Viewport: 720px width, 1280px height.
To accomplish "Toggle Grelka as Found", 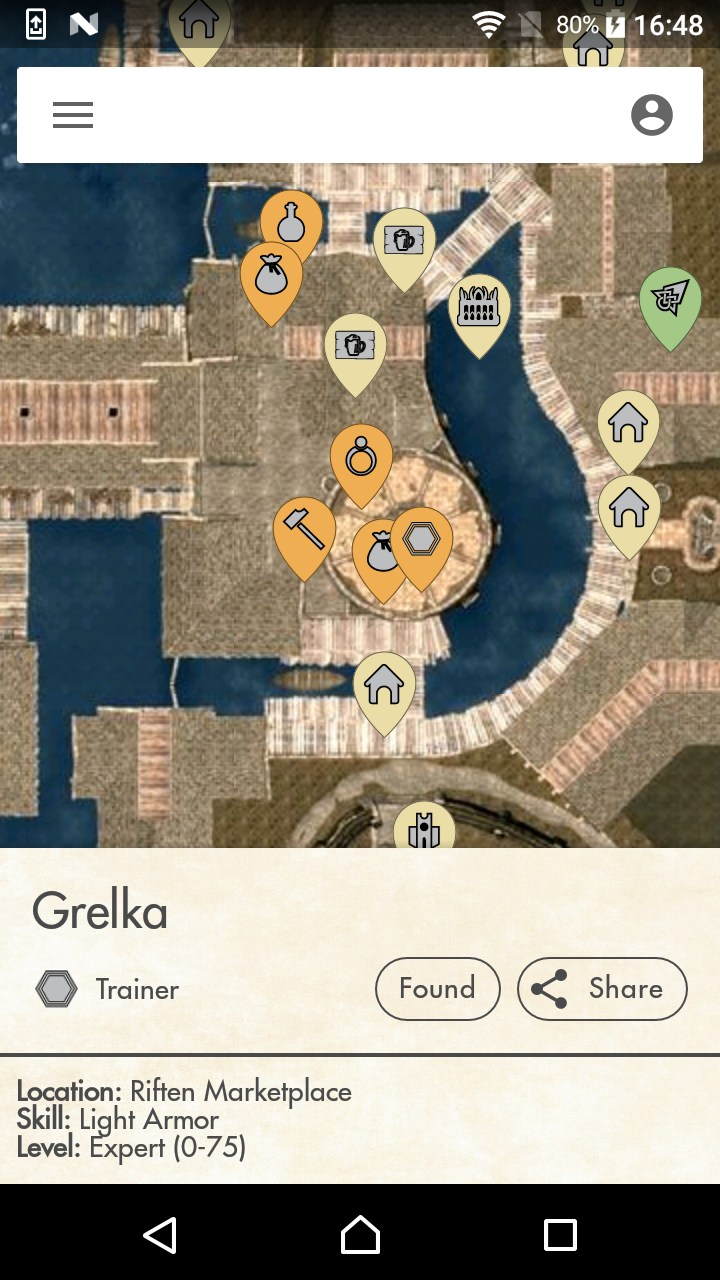I will click(x=437, y=988).
